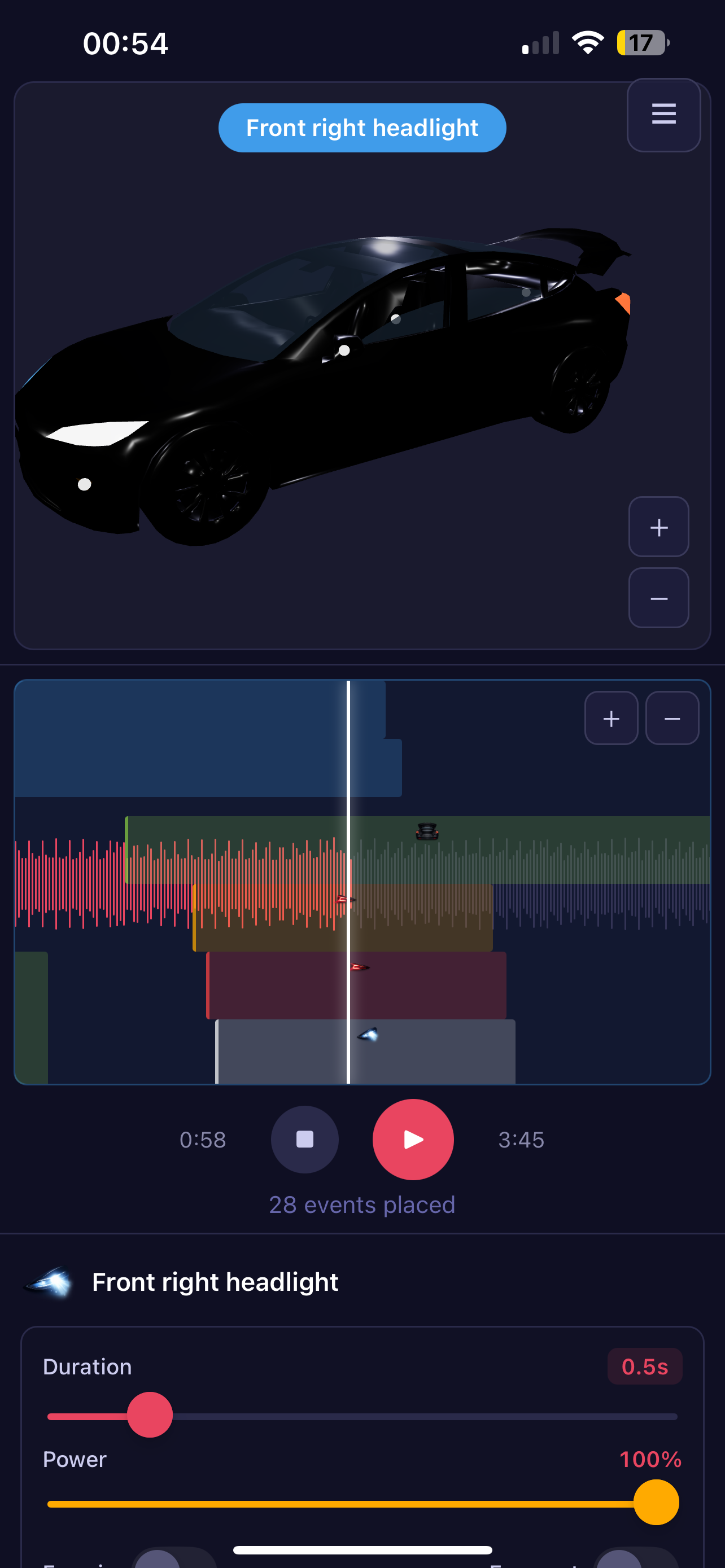Select the glowing headlight event icon on the timeline

368,1033
